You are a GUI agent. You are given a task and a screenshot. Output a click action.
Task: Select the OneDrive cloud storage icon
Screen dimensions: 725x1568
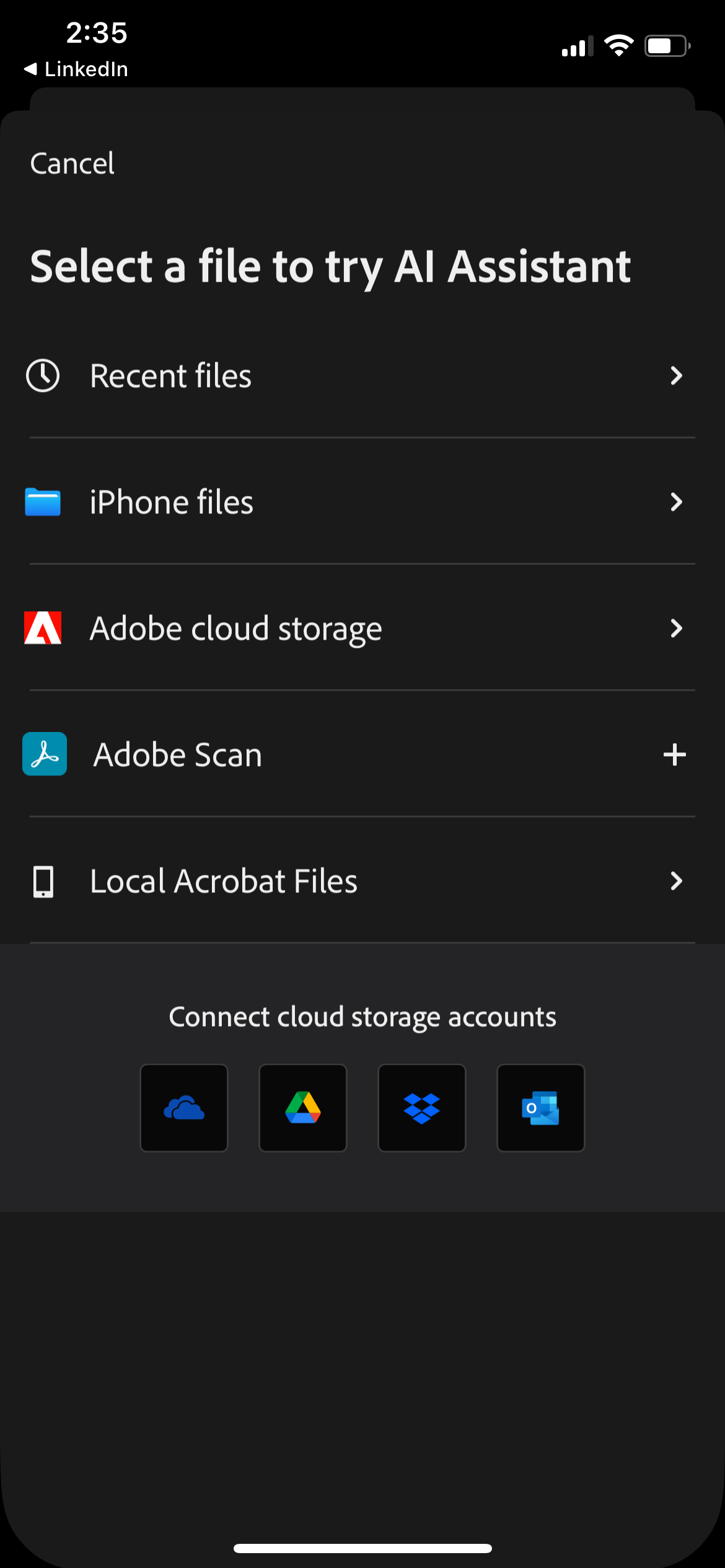(184, 1107)
